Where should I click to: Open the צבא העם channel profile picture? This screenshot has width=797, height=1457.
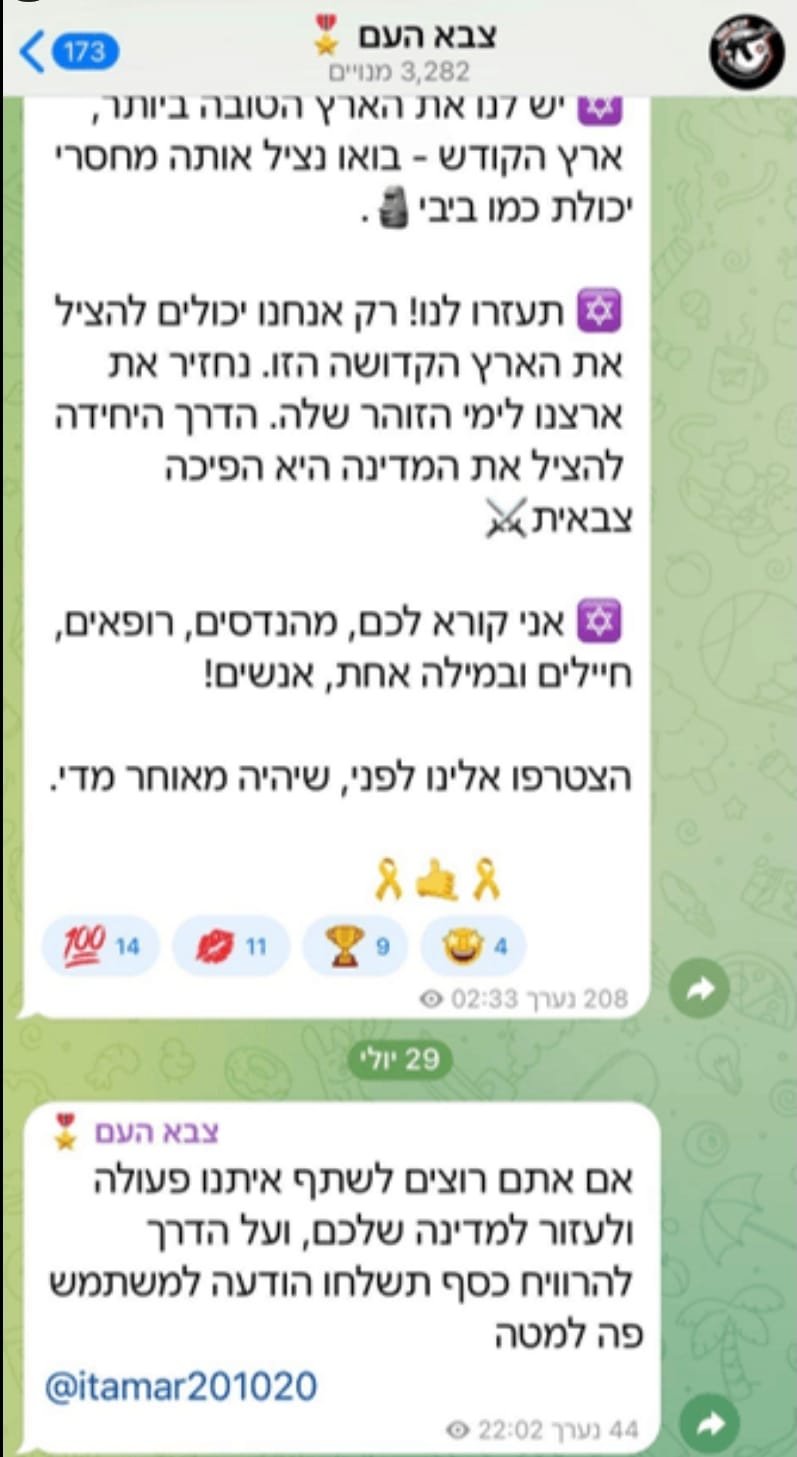747,50
